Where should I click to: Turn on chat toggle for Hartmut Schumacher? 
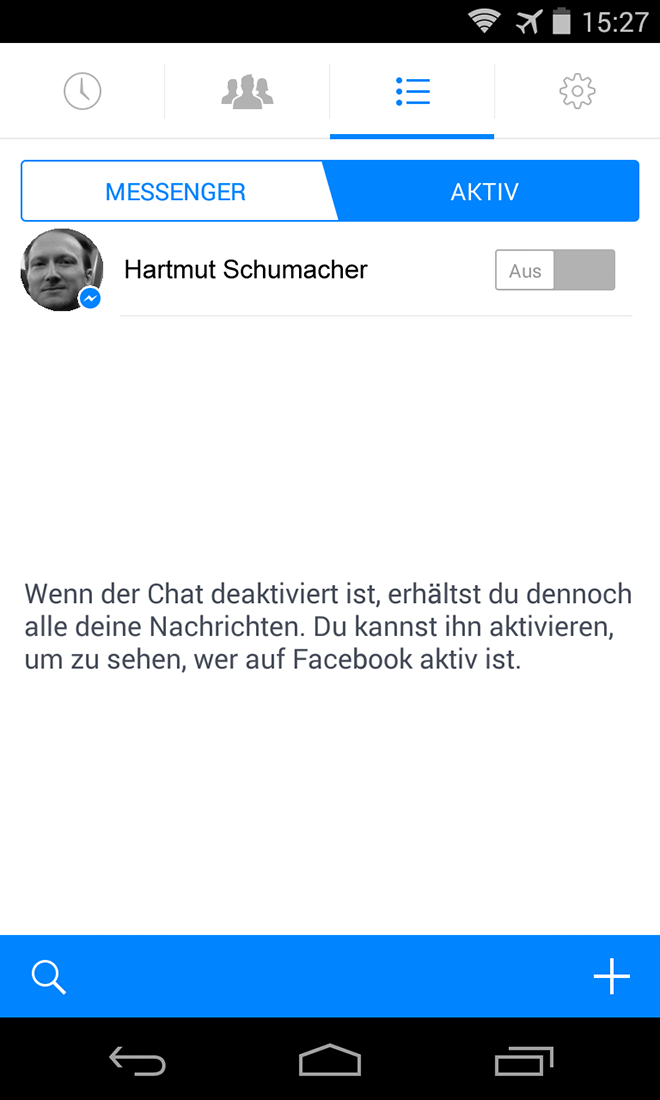[555, 270]
